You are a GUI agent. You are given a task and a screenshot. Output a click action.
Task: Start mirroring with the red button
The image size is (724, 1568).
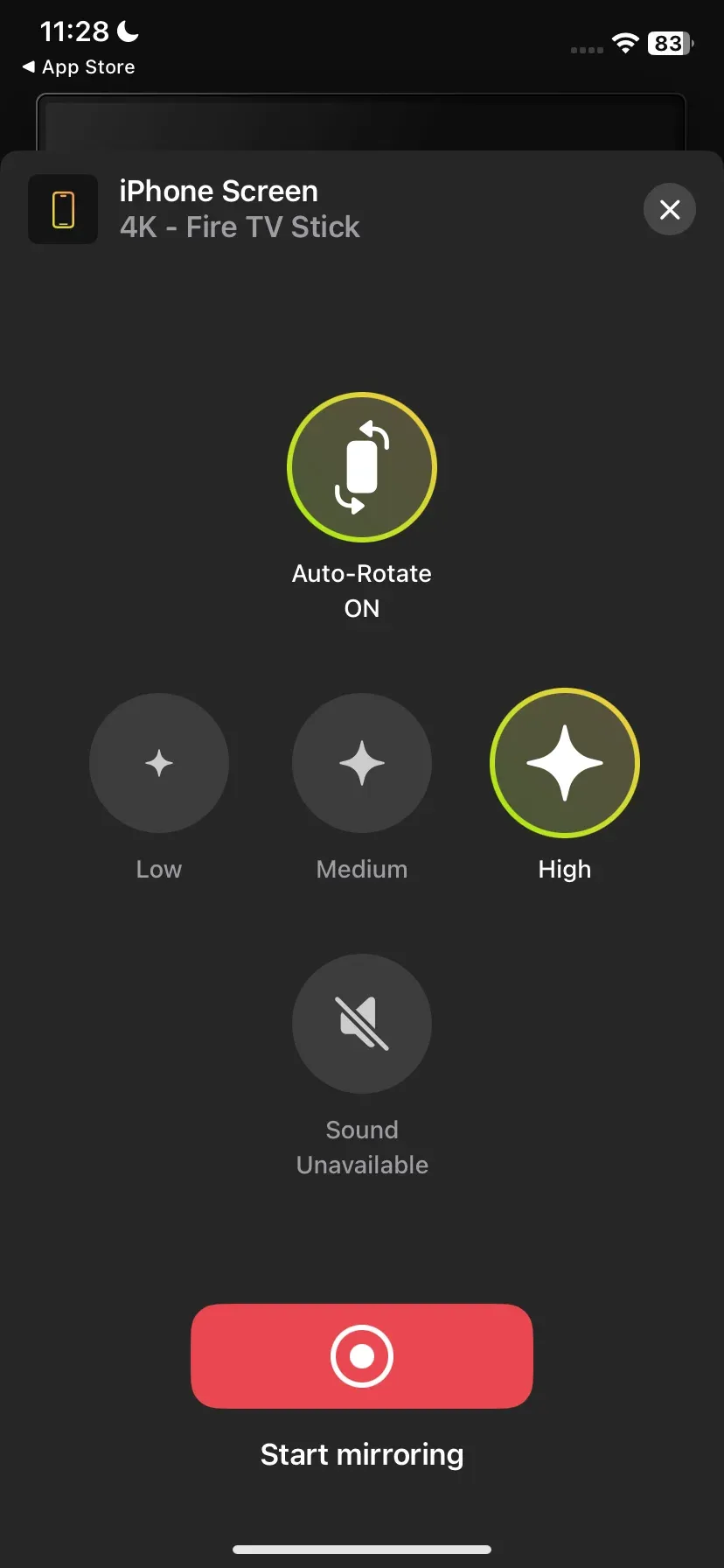[x=362, y=1355]
